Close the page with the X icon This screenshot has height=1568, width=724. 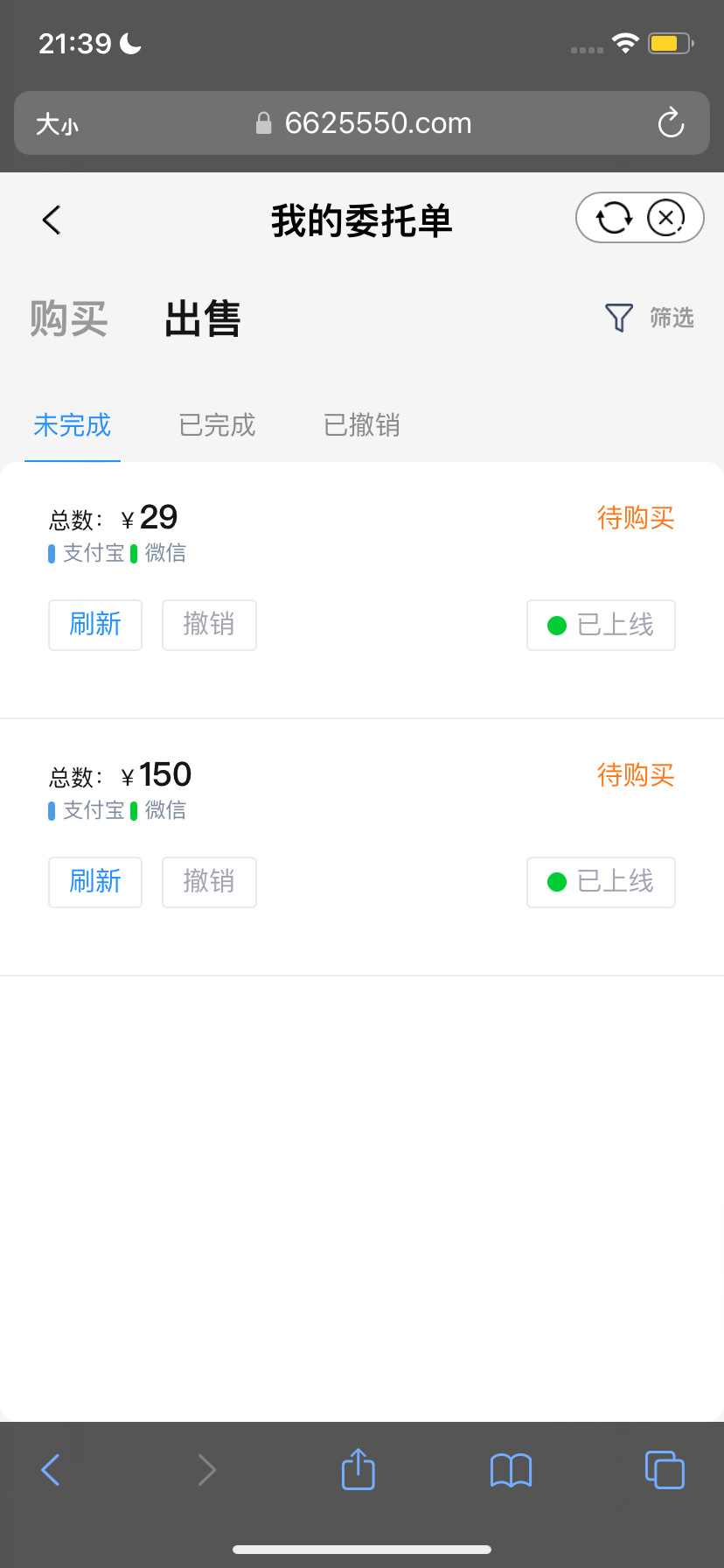pos(666,218)
